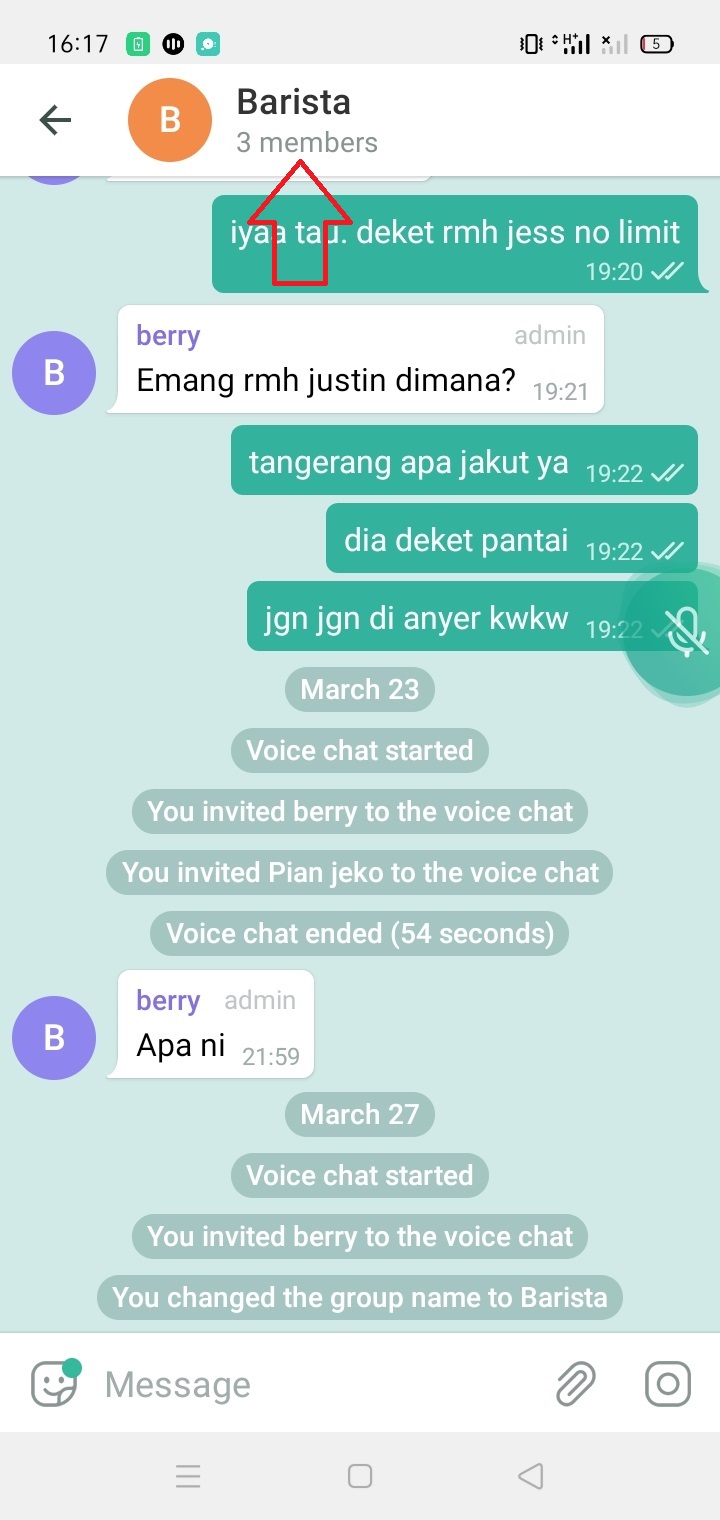
Task: Type in the Message field
Action: coord(320,1385)
